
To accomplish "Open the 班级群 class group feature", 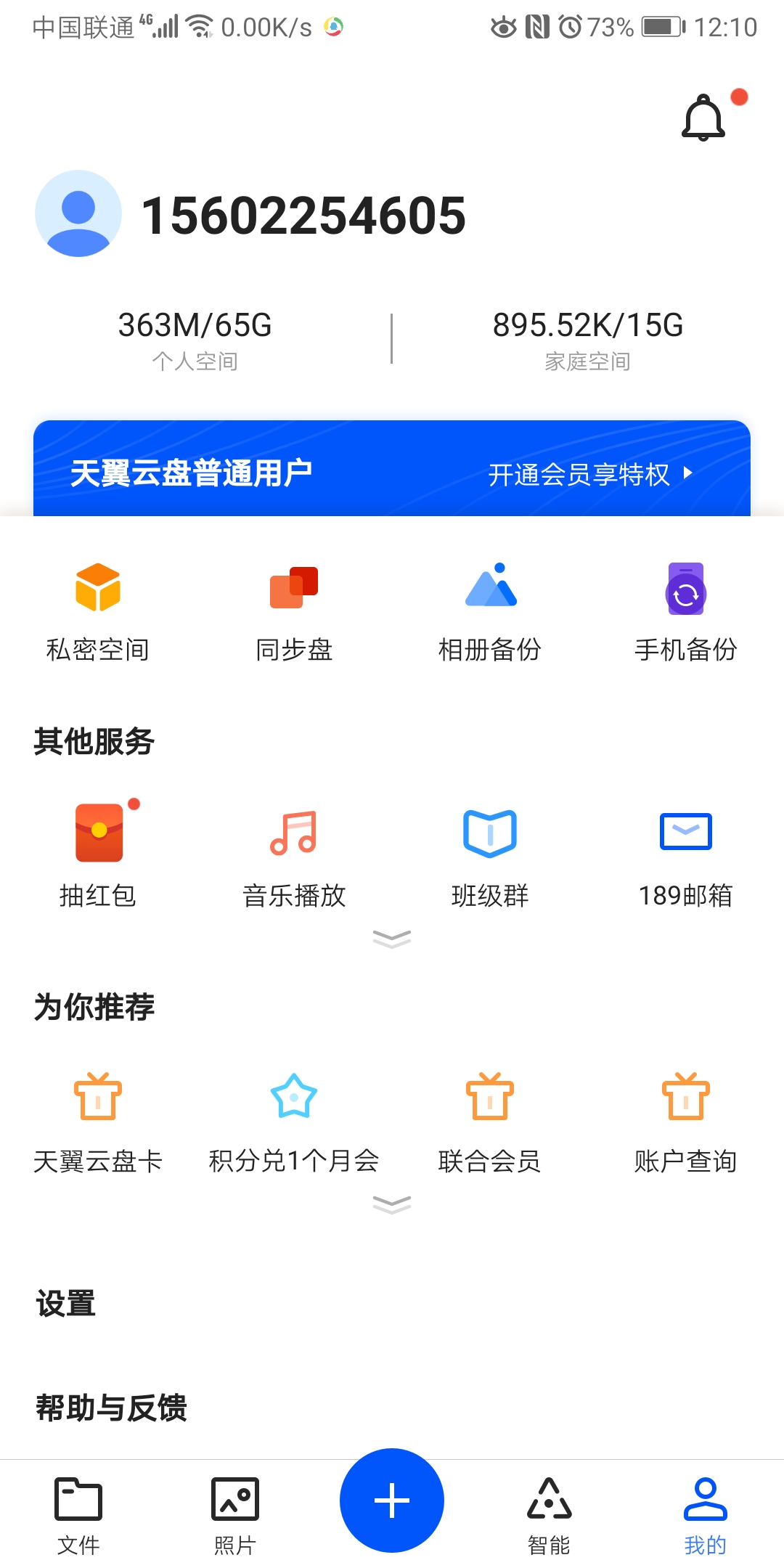I will (489, 857).
